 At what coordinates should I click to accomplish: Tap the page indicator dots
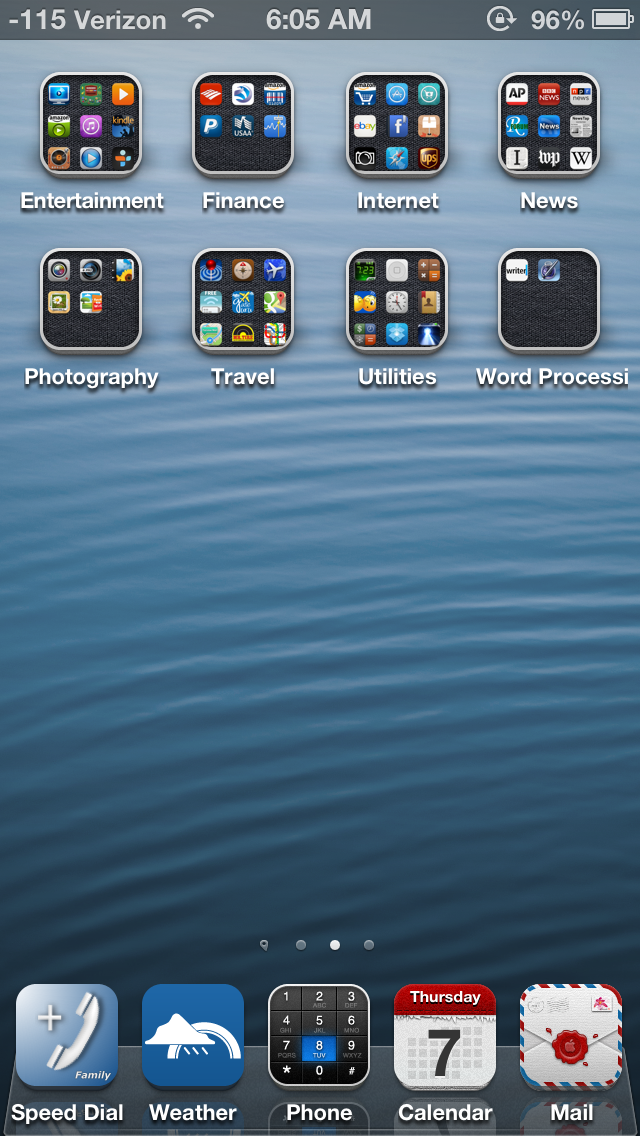click(317, 945)
